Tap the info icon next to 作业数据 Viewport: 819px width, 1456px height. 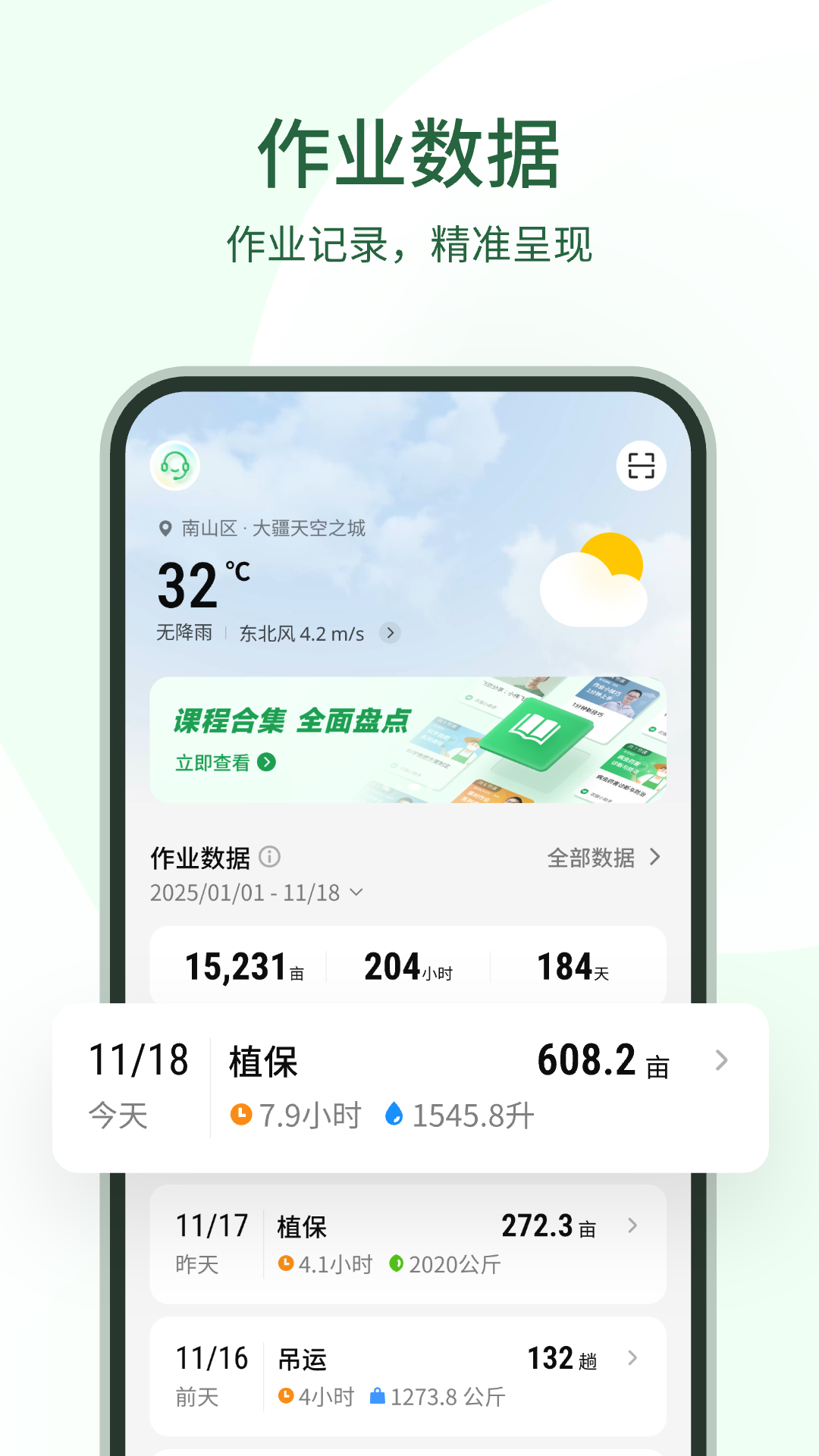point(271,858)
